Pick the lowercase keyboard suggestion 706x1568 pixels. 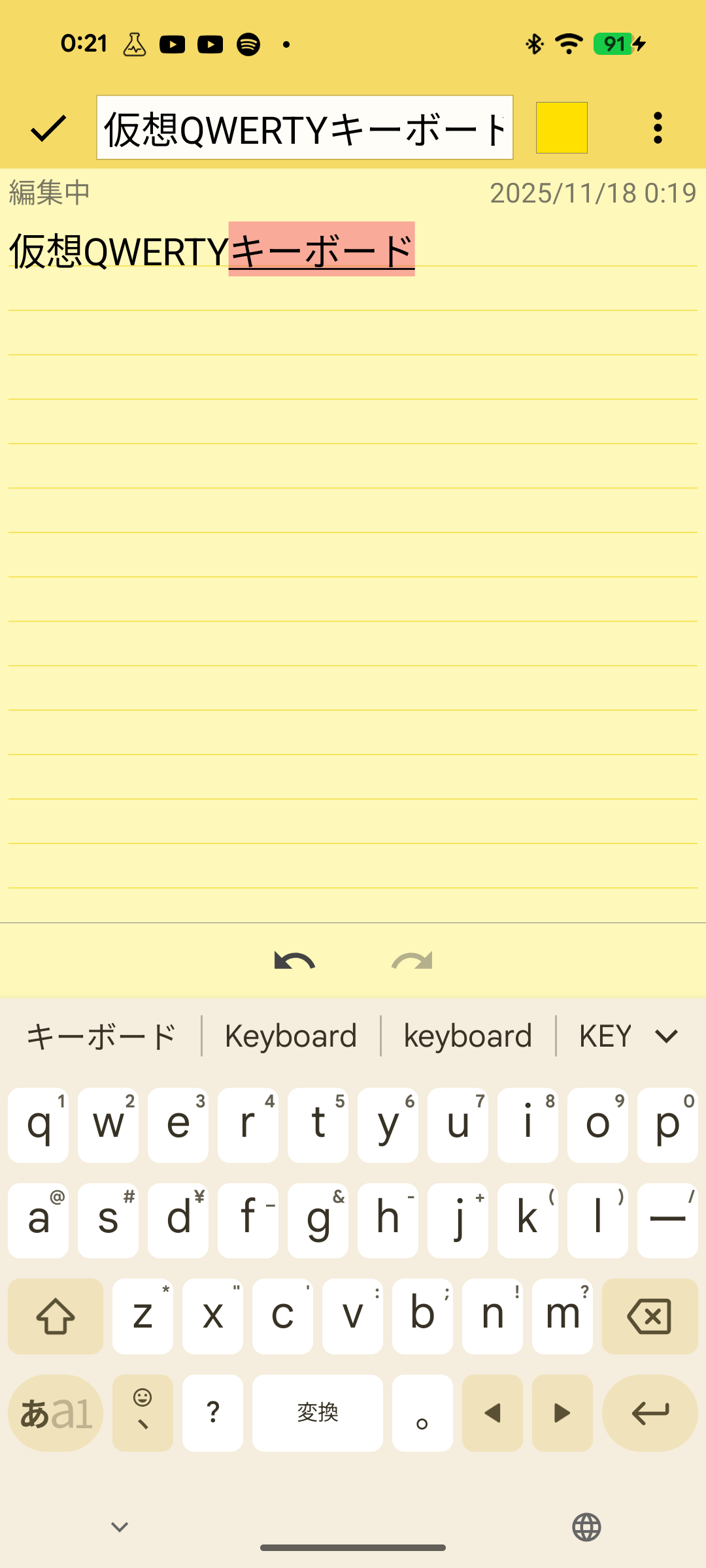pyautogui.click(x=468, y=1036)
